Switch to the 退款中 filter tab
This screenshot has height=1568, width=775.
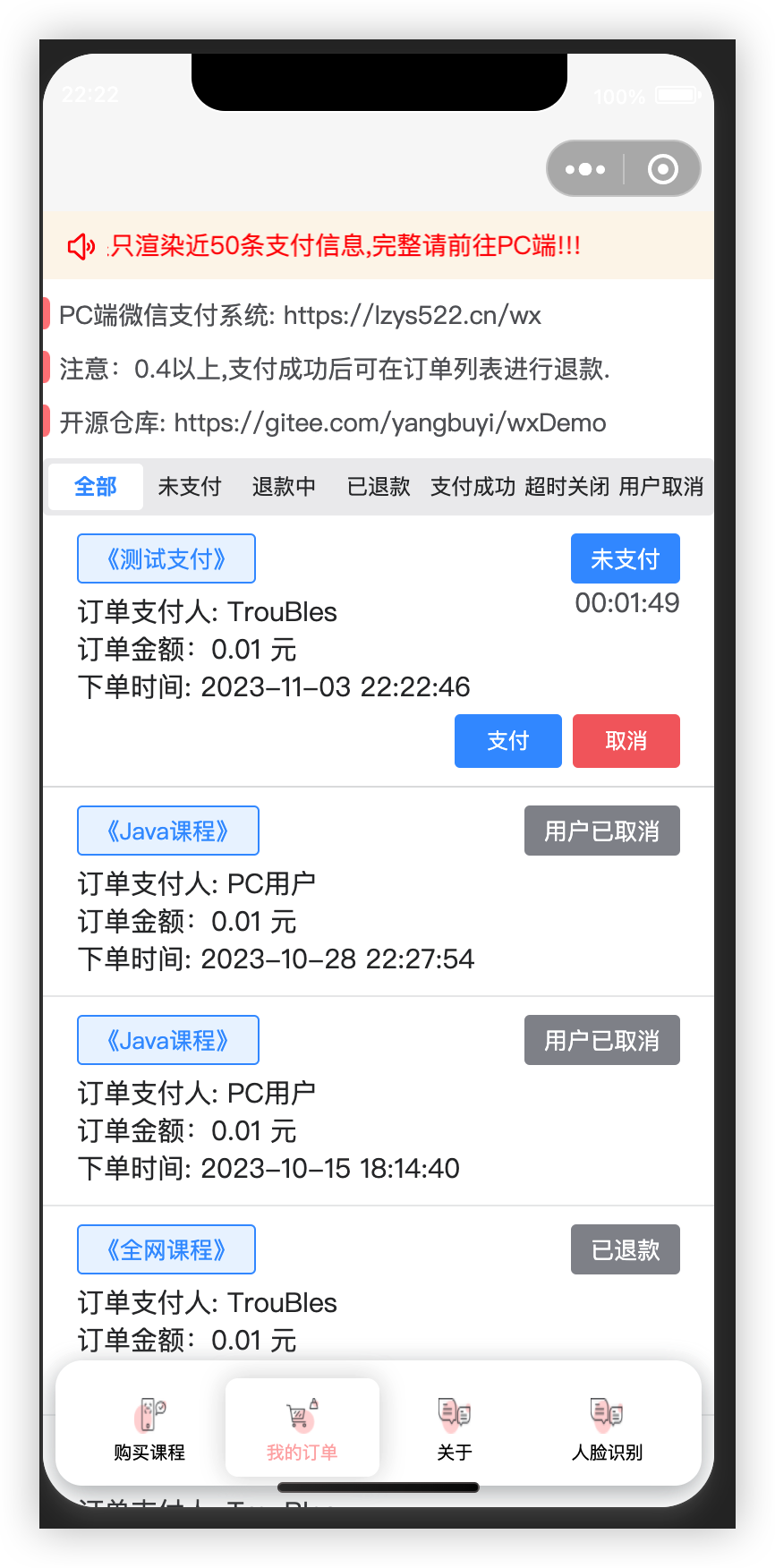pos(284,487)
